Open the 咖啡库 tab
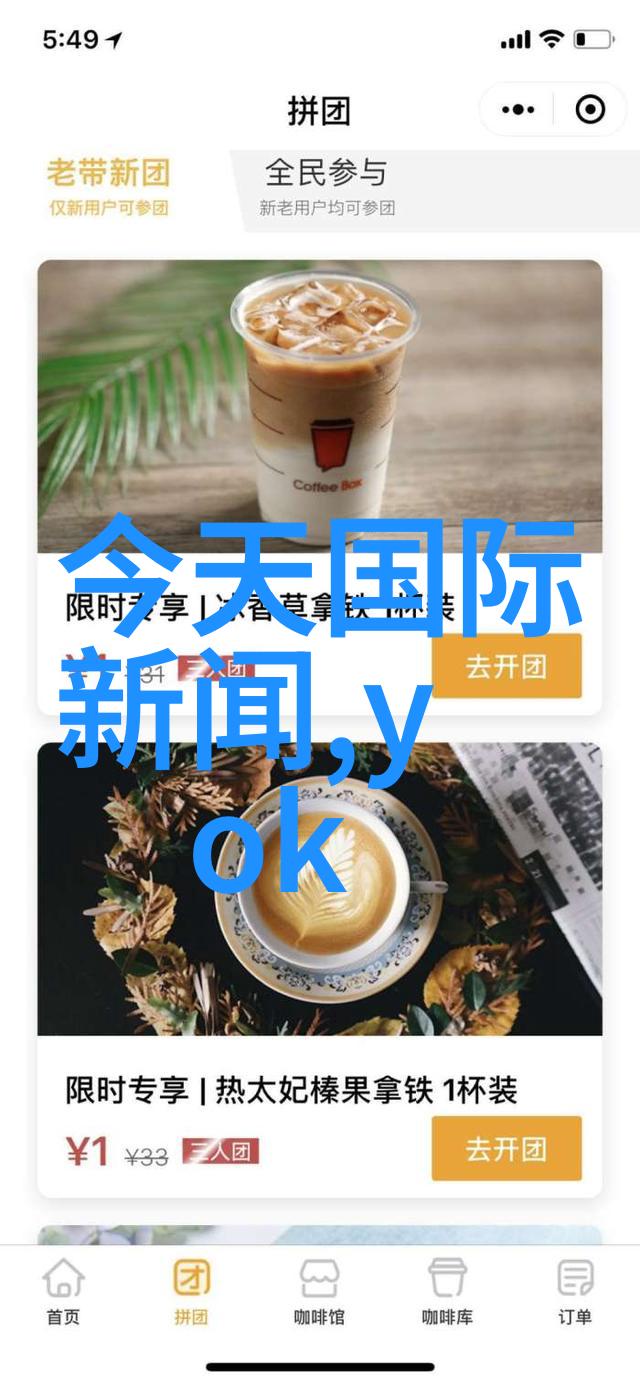 coord(447,1290)
